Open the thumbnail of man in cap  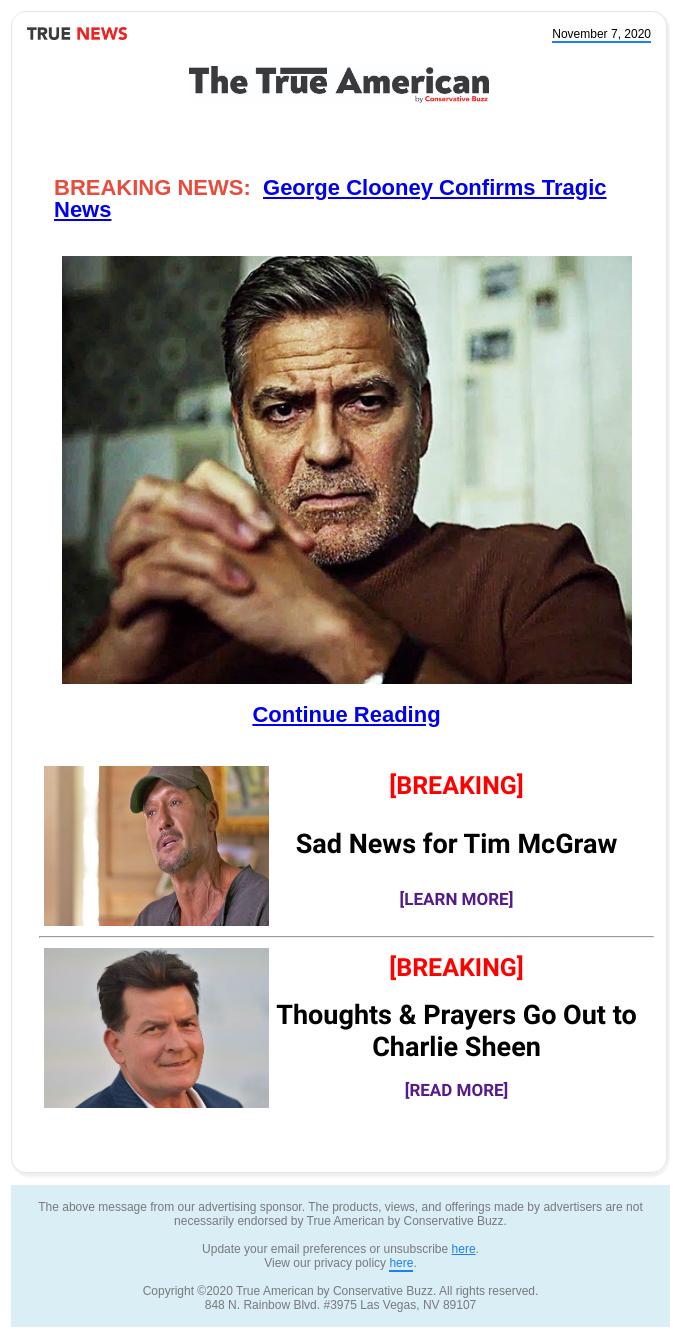click(x=156, y=846)
